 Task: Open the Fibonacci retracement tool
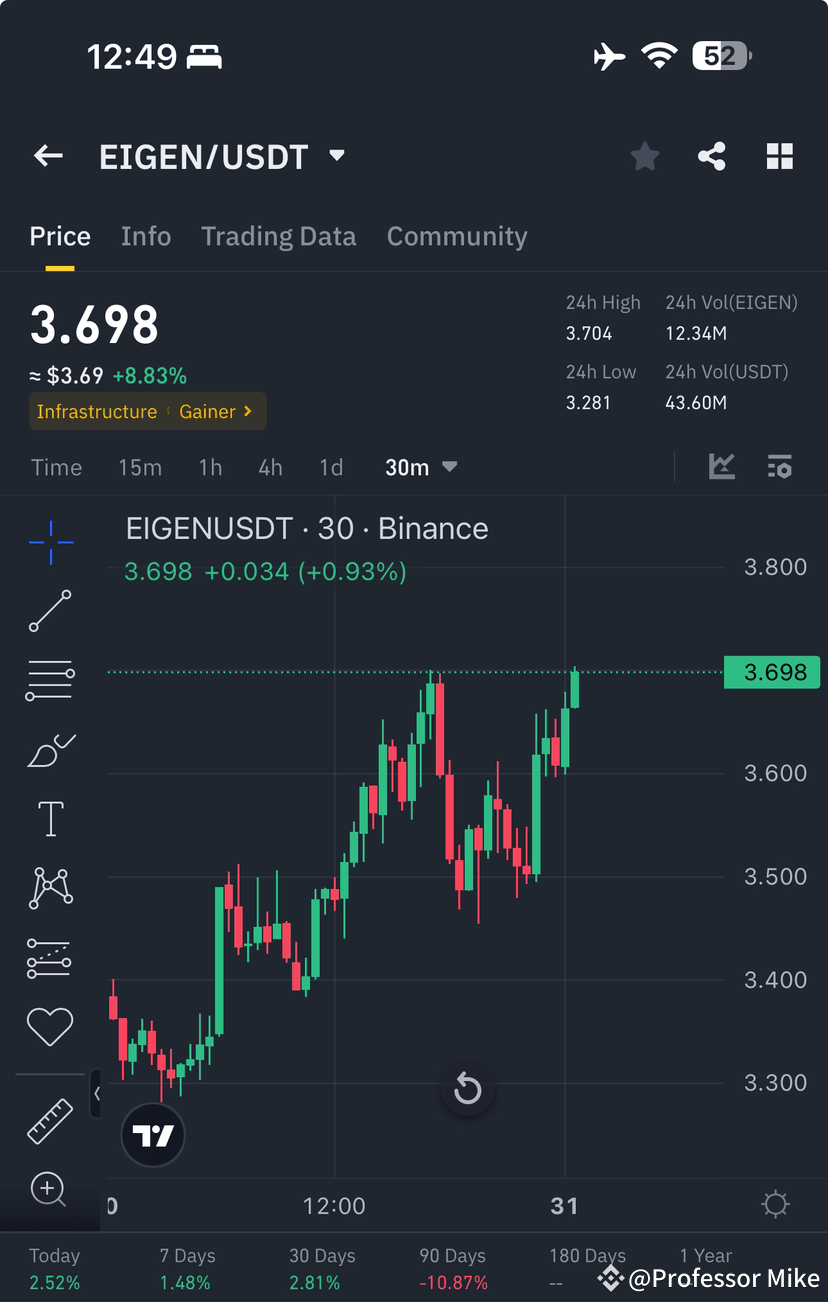coord(50,681)
